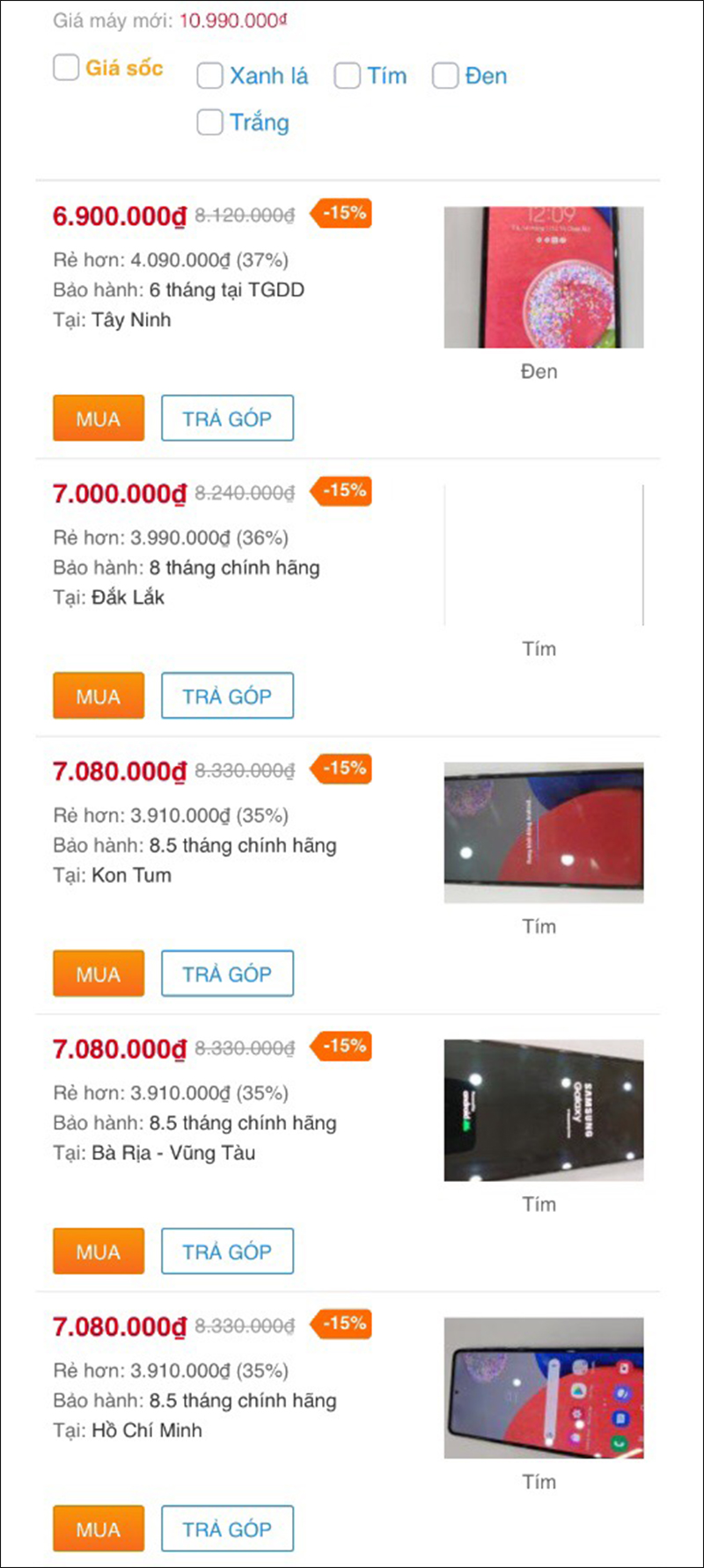View the Hồ Chí Minh phone picture
The width and height of the screenshot is (704, 1568).
point(543,1388)
